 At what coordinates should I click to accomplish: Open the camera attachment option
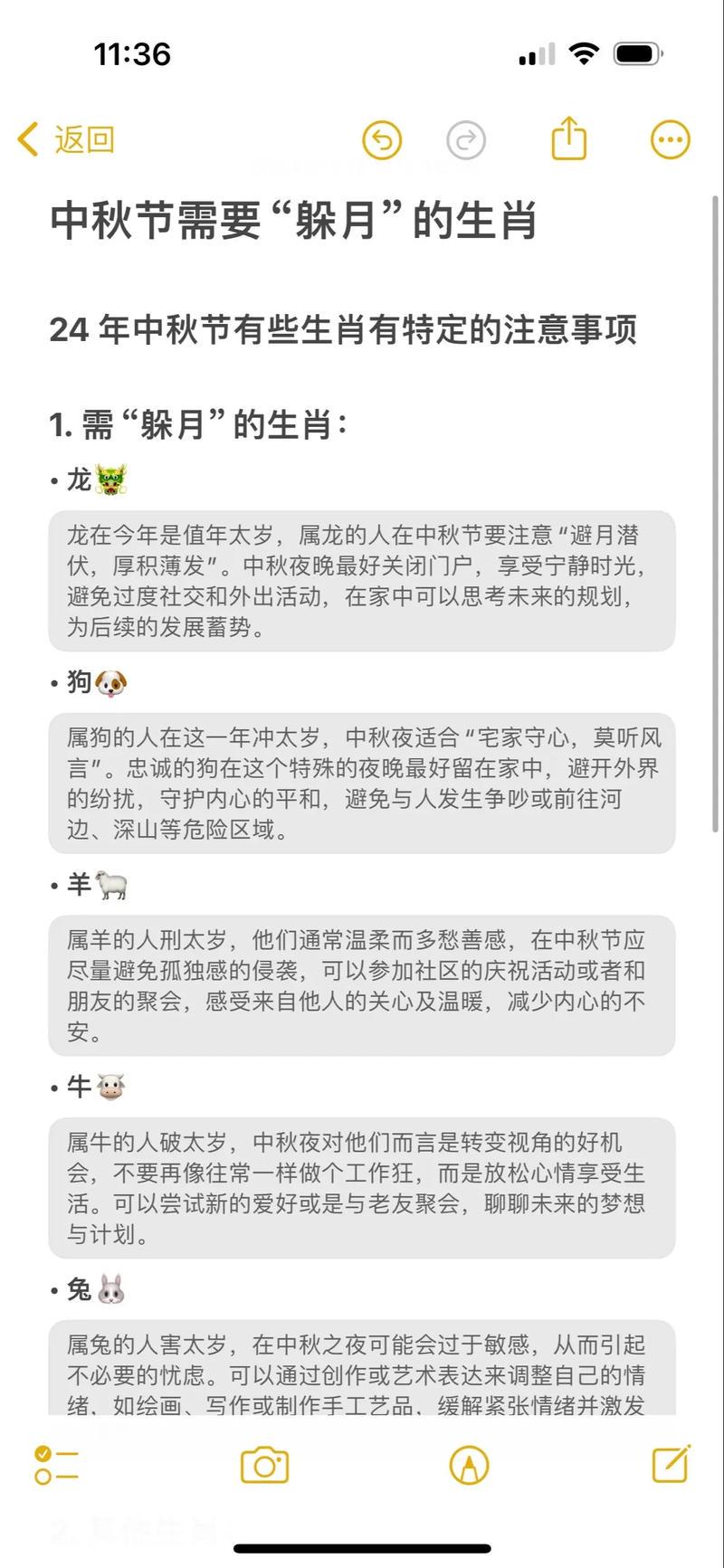click(264, 1465)
